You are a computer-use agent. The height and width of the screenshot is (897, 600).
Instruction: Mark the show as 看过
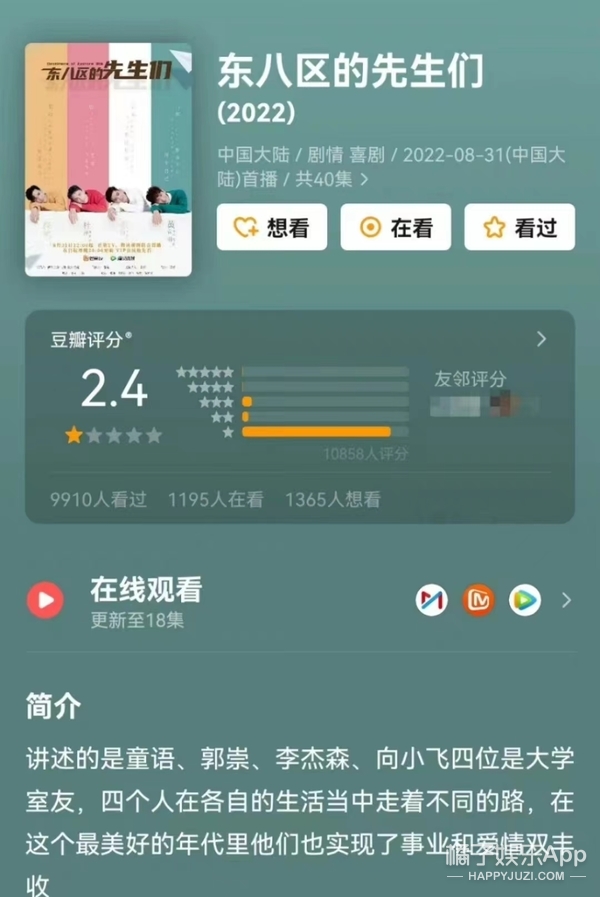519,227
